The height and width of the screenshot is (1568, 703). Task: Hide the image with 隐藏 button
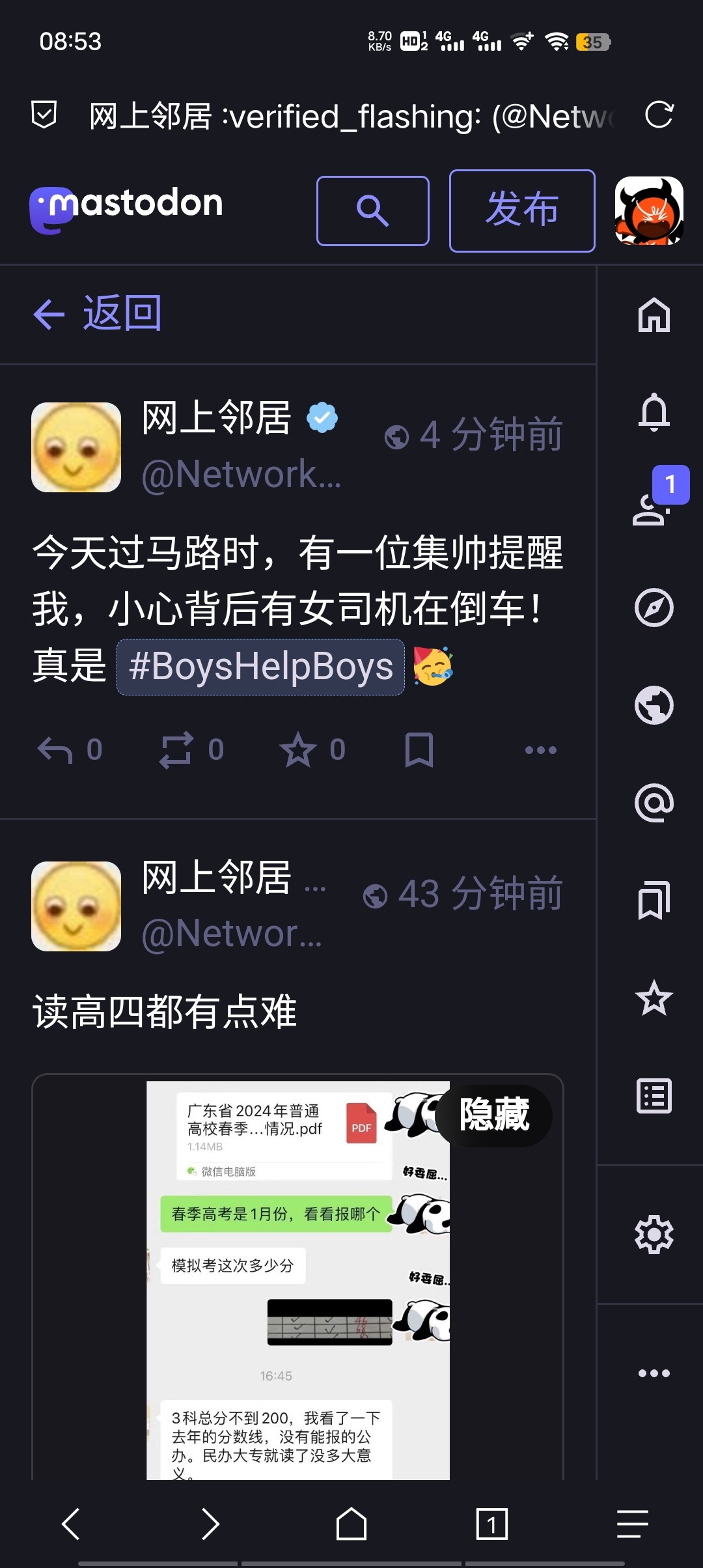494,1115
